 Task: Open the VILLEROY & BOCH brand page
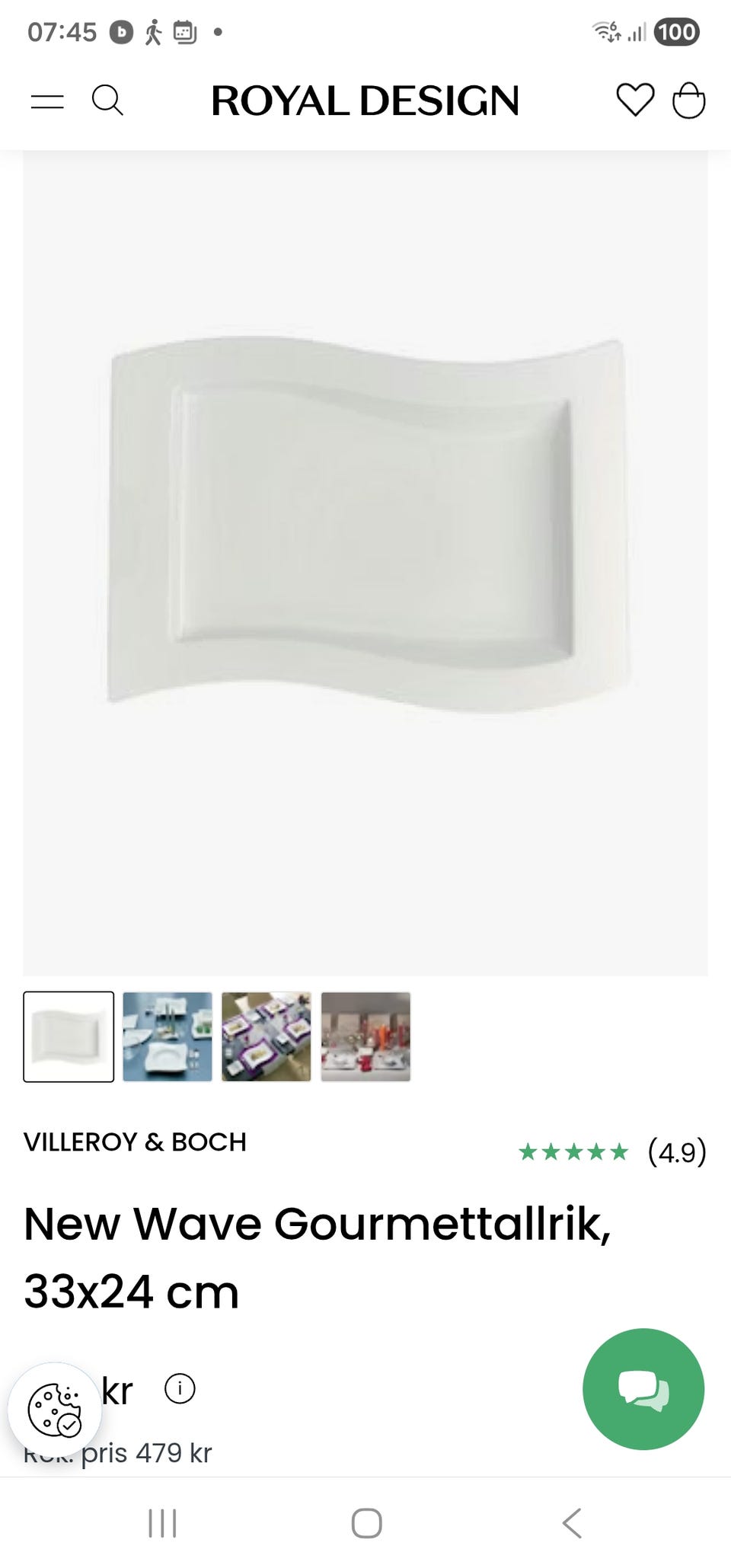pyautogui.click(x=134, y=1142)
